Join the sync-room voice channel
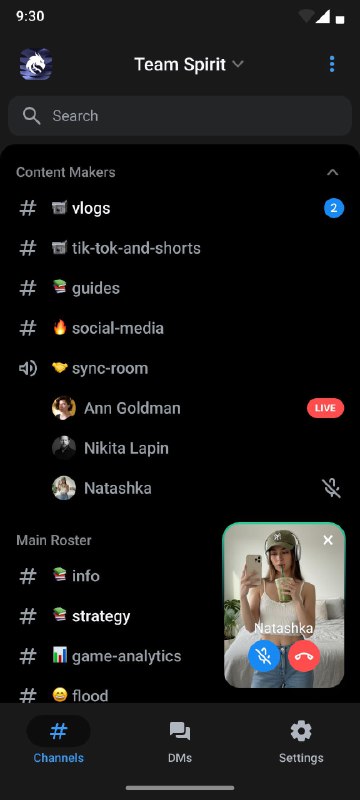360x800 pixels. point(180,368)
